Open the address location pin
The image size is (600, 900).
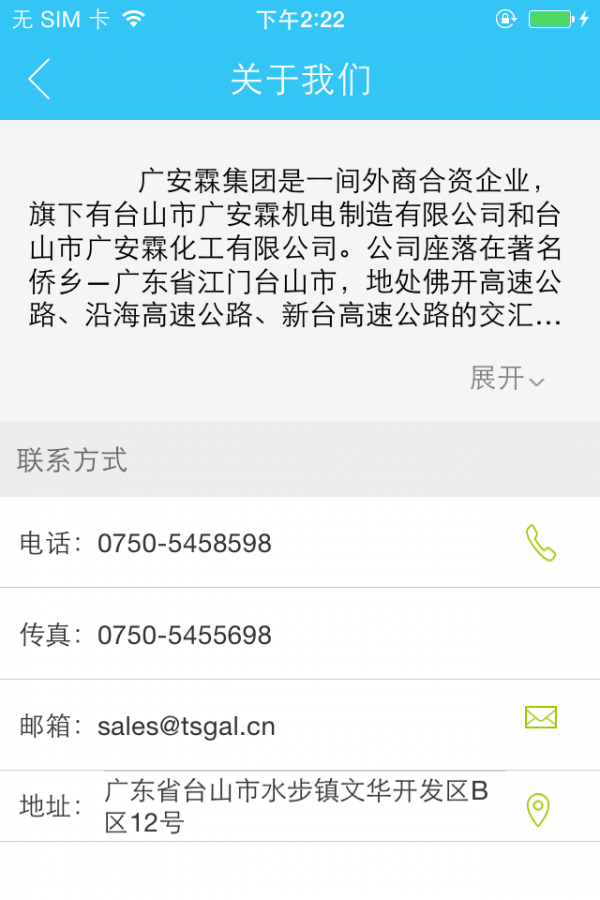pos(538,809)
